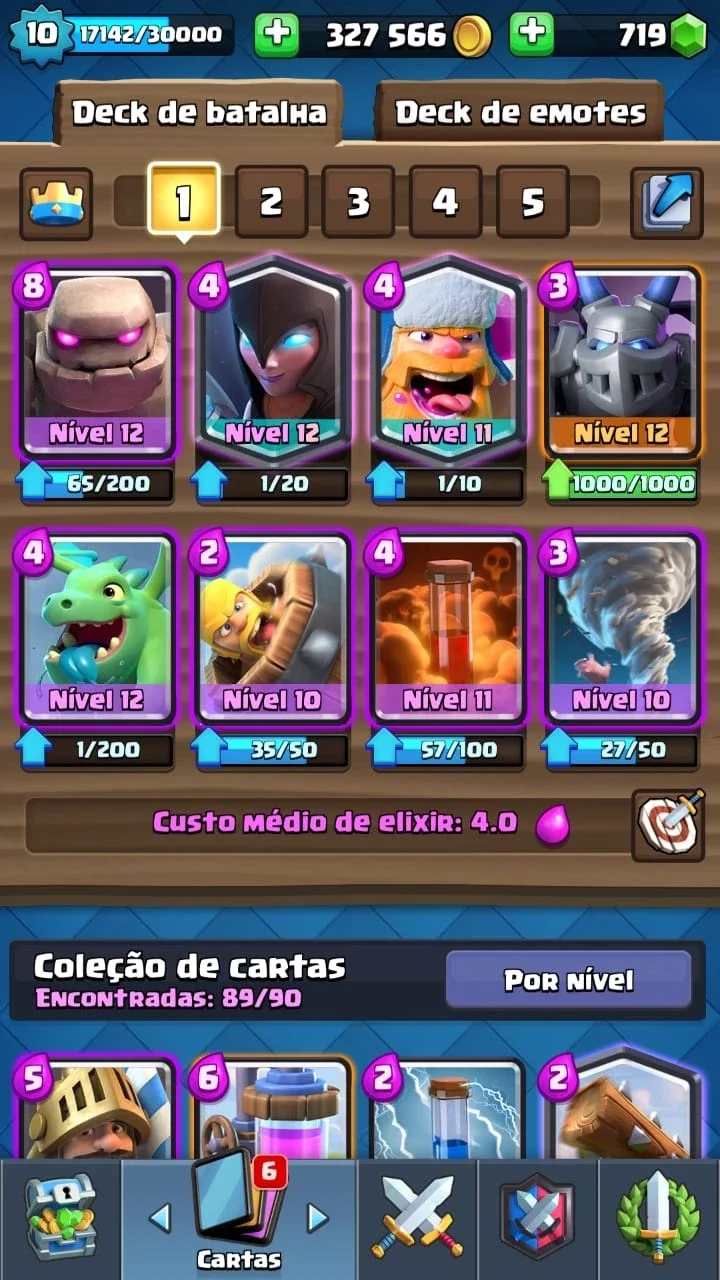Screen dimensions: 720x1280
Task: Tap the green plus to buy gems
Action: tap(532, 36)
